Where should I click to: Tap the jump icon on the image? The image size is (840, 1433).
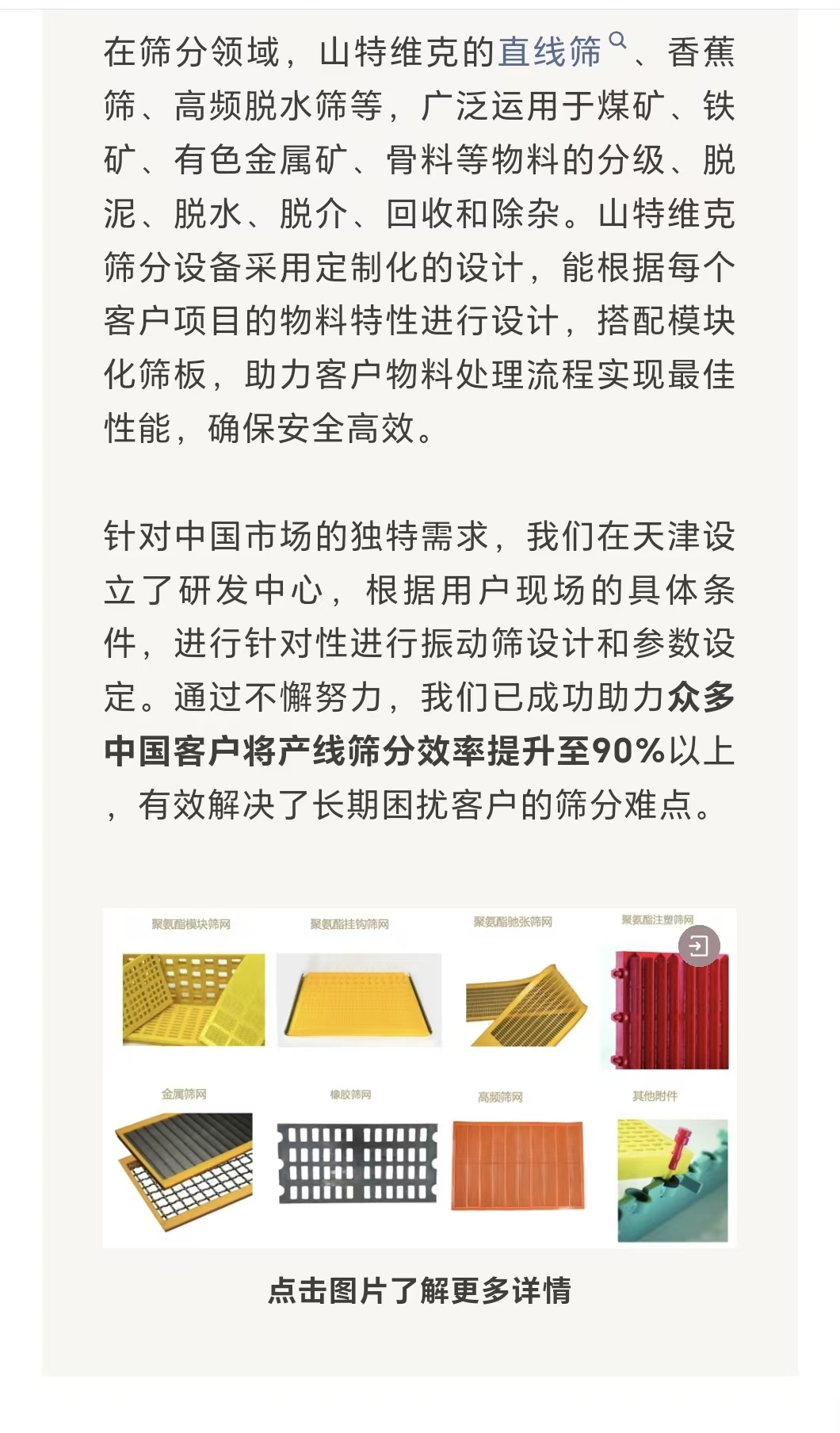click(x=699, y=946)
